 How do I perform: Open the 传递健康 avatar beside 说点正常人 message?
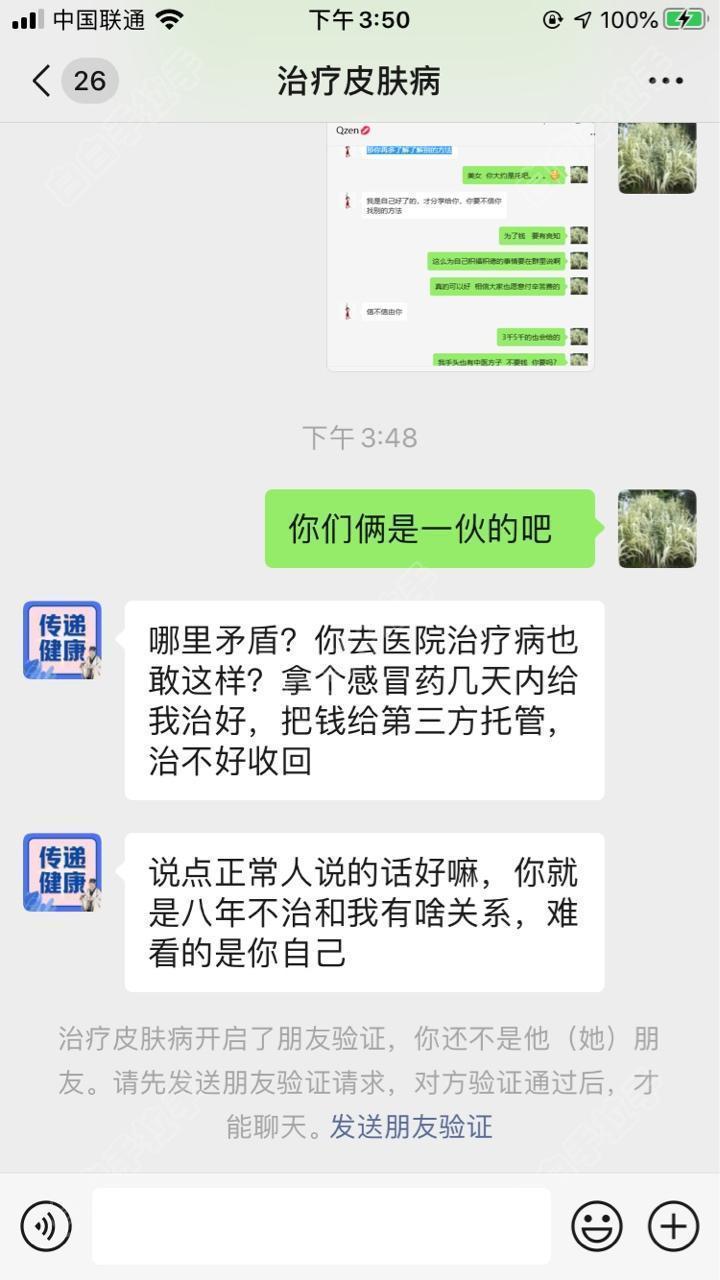(x=62, y=872)
